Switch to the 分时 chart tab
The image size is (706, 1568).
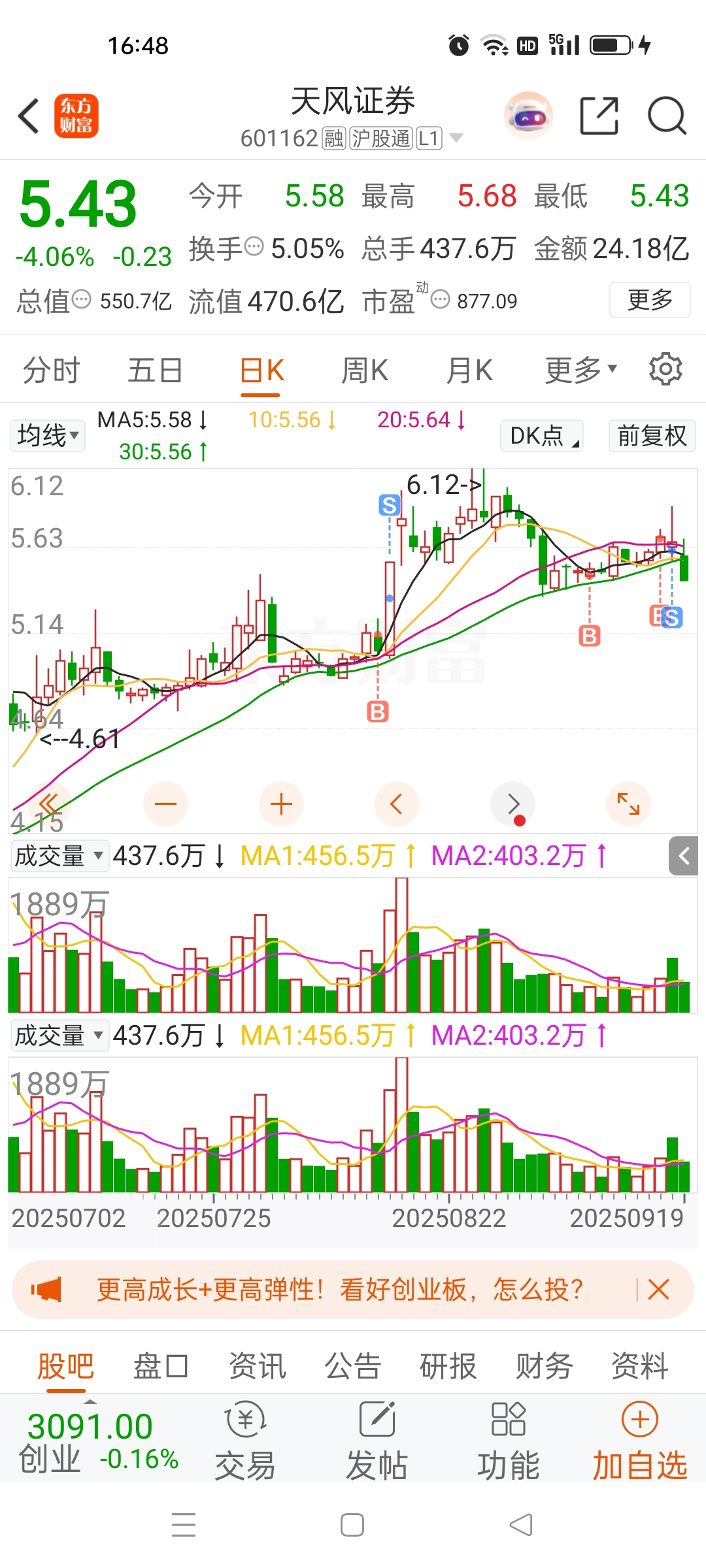click(x=51, y=370)
